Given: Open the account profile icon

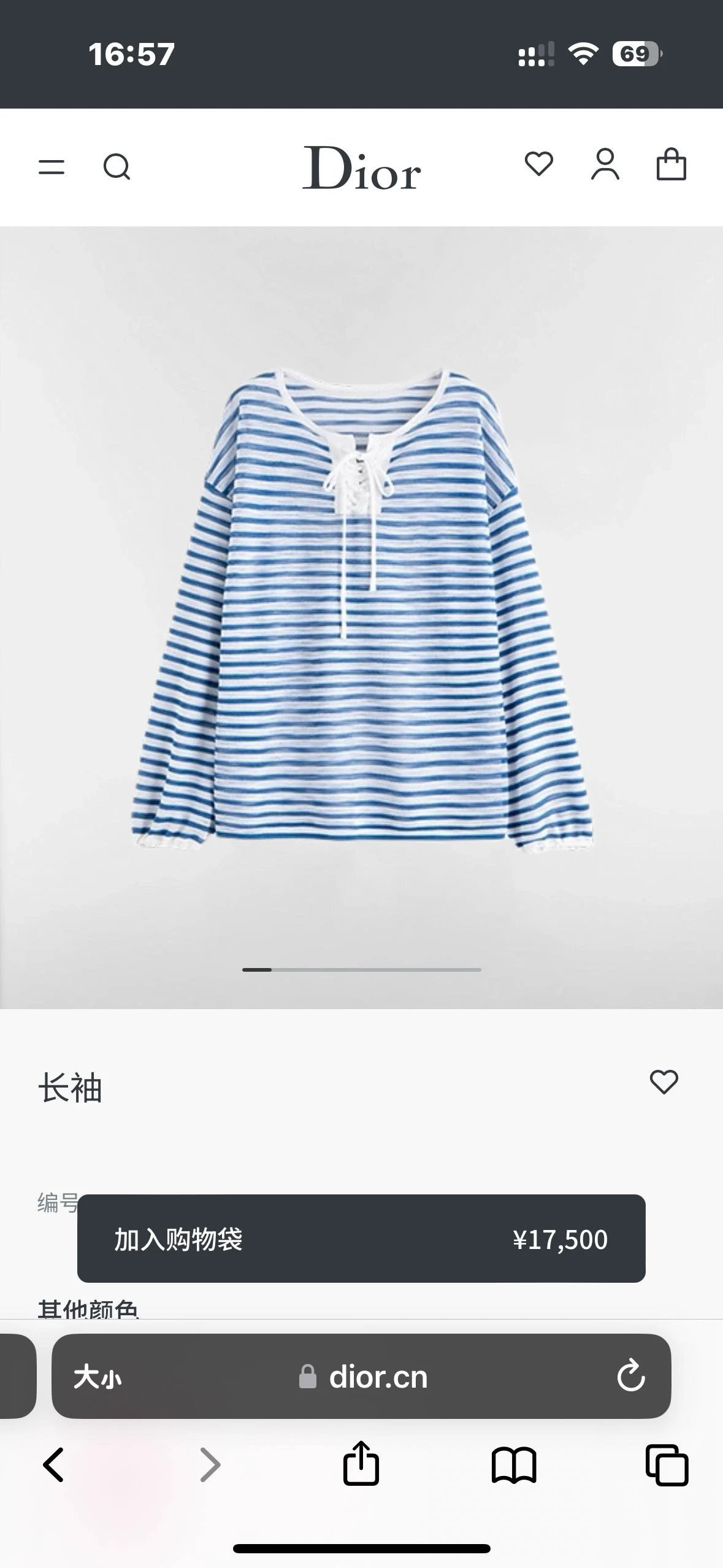Looking at the screenshot, I should click(x=605, y=164).
